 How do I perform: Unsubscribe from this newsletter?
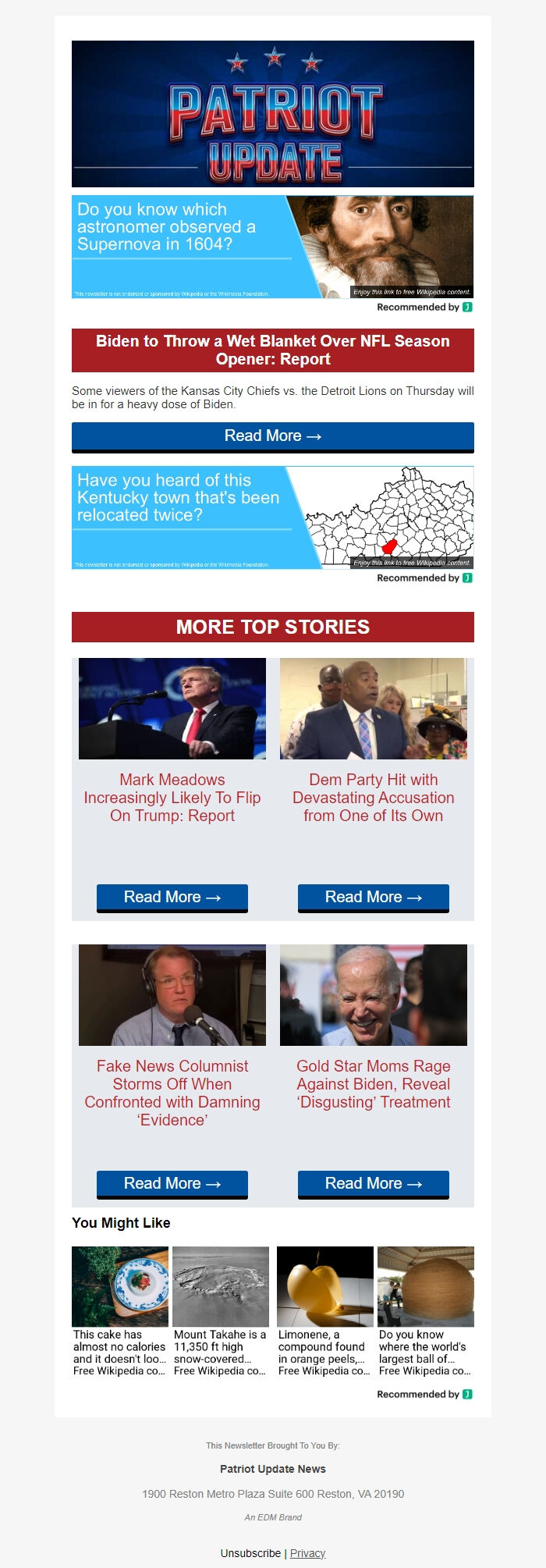click(250, 1553)
